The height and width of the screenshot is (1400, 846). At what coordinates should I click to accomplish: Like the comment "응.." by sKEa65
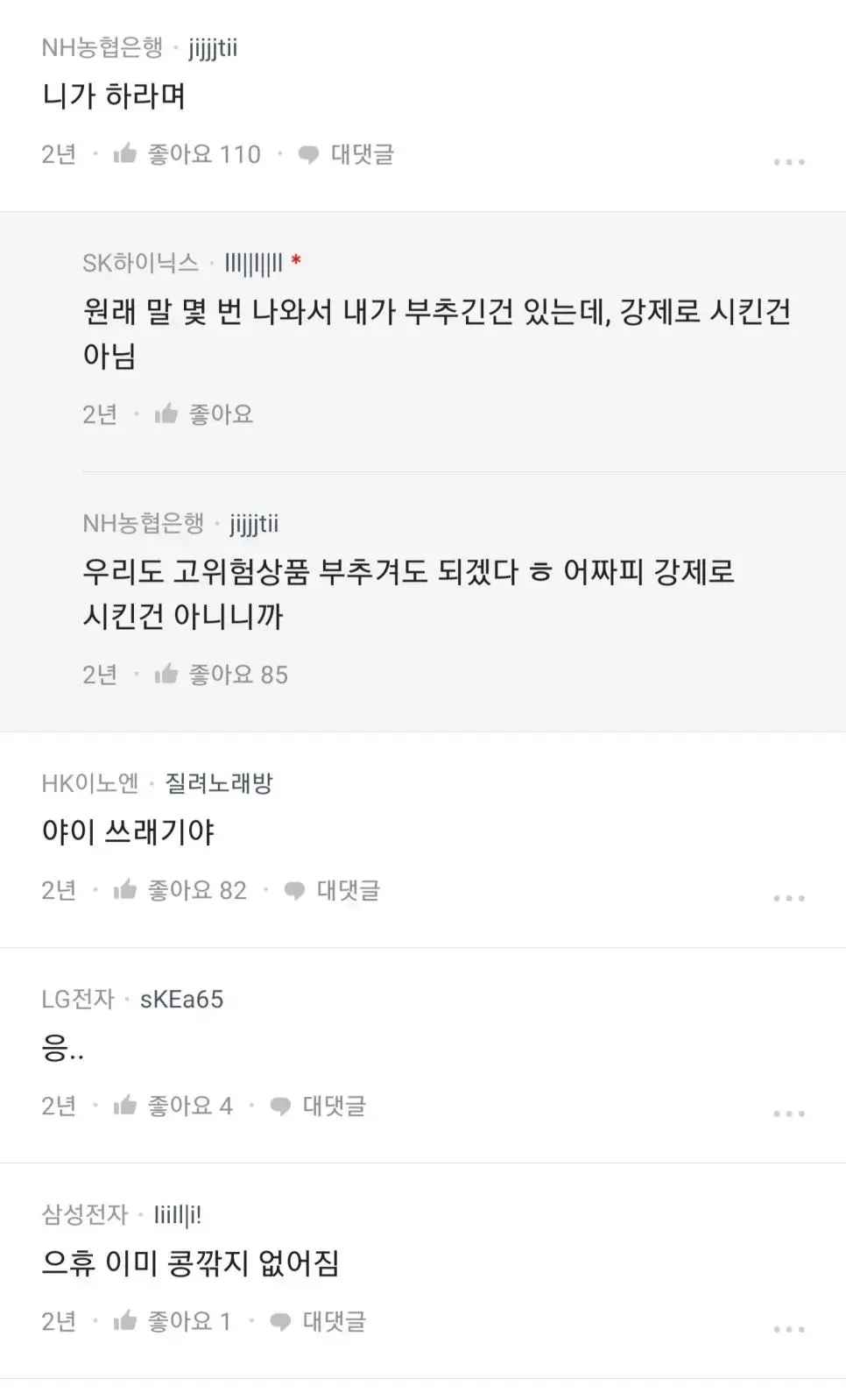173,1106
